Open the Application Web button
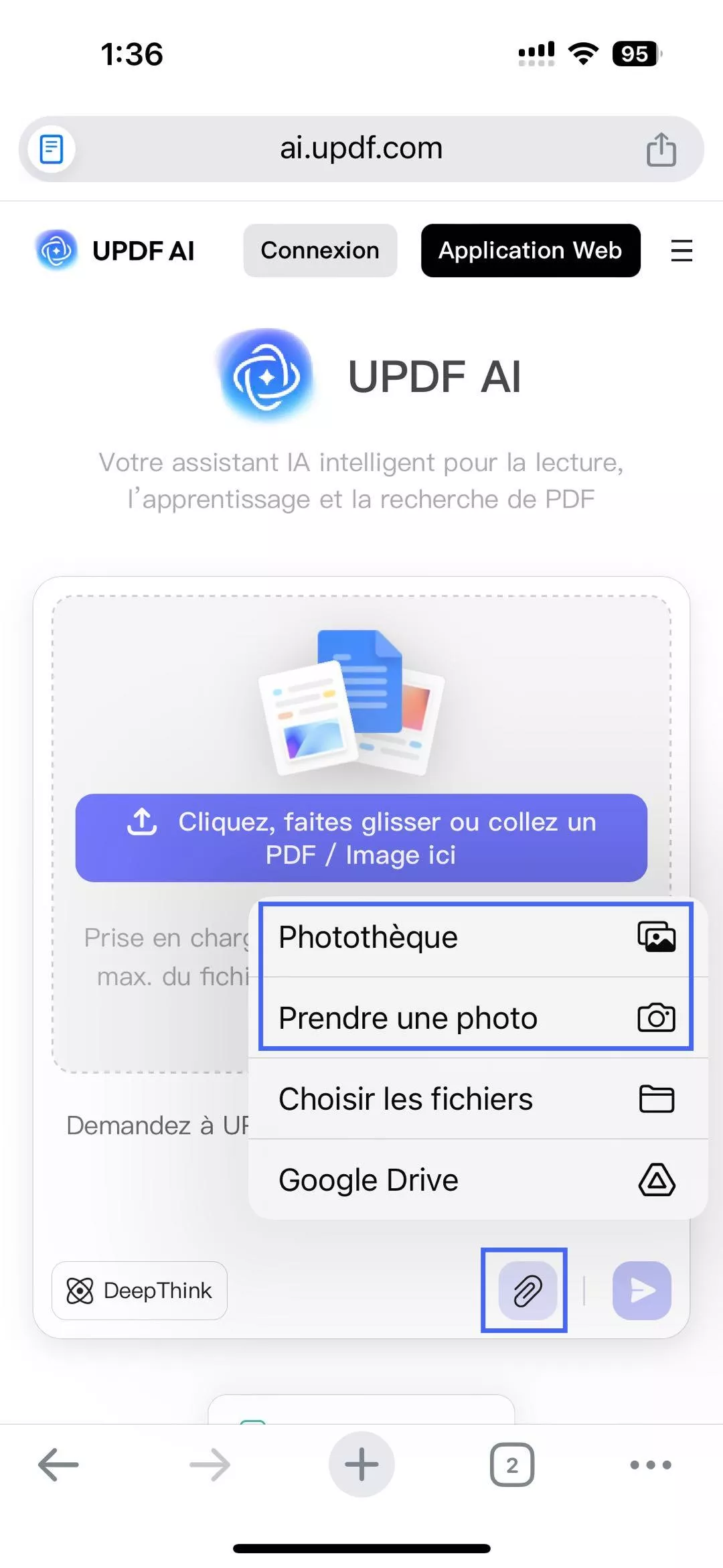This screenshot has height=1568, width=723. (x=530, y=251)
